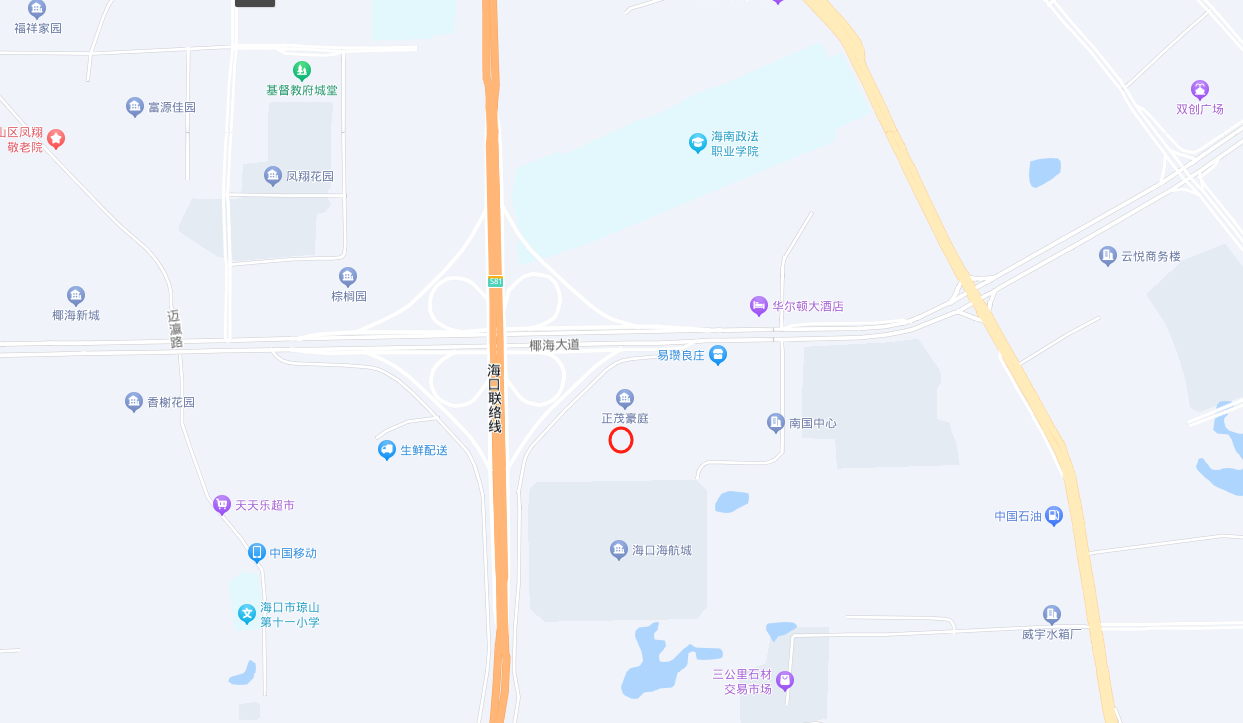Screen dimensions: 1243x723
Task: Open the 威宇水箱厂 marker
Action: point(1051,614)
